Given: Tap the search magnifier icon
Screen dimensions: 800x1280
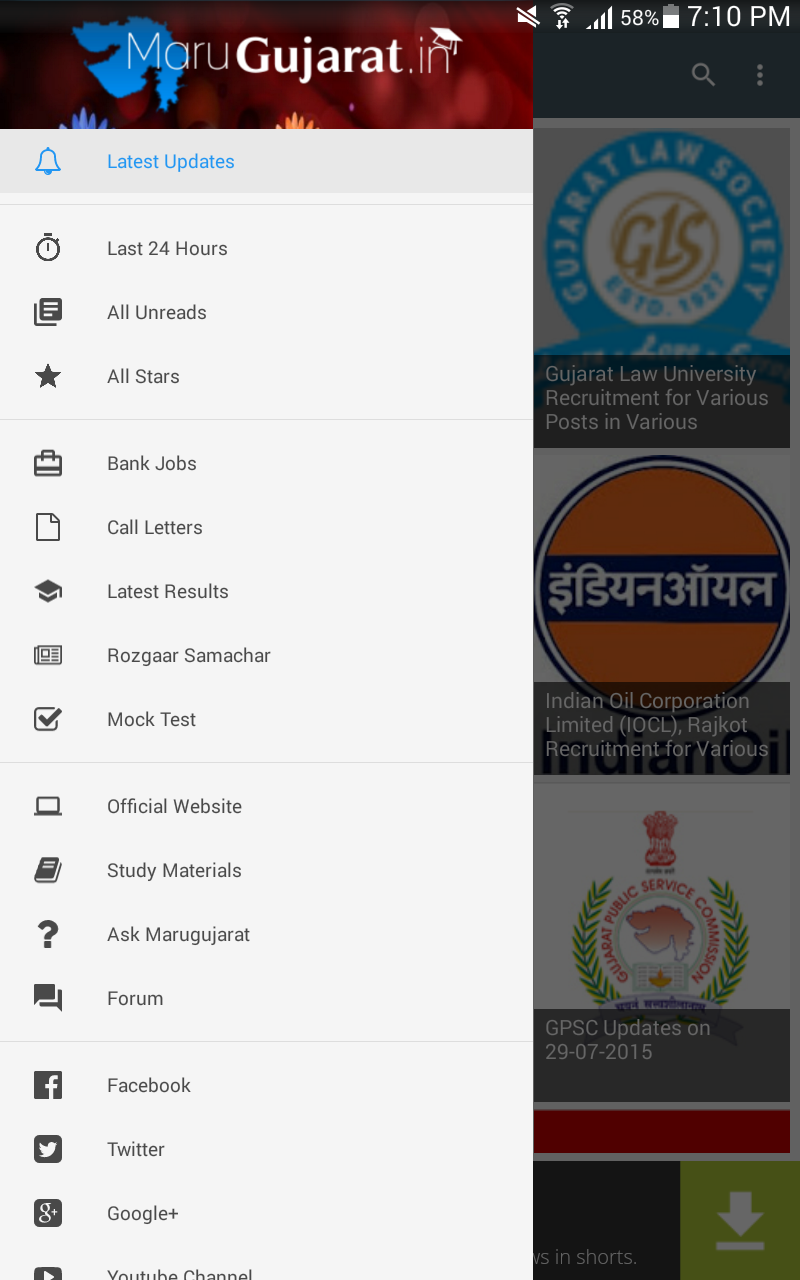Looking at the screenshot, I should 704,75.
